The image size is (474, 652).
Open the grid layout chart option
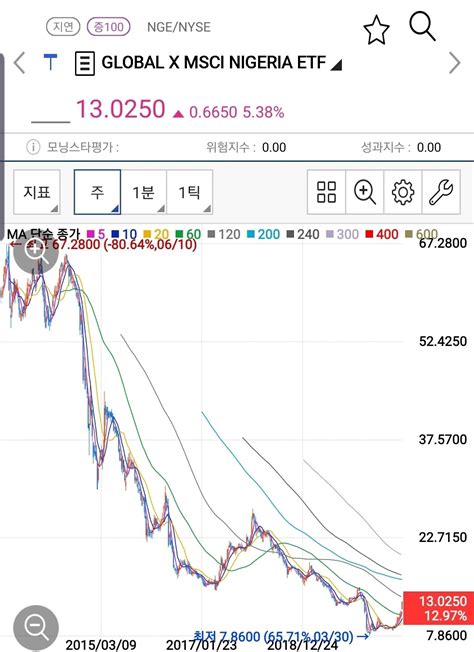tap(326, 192)
